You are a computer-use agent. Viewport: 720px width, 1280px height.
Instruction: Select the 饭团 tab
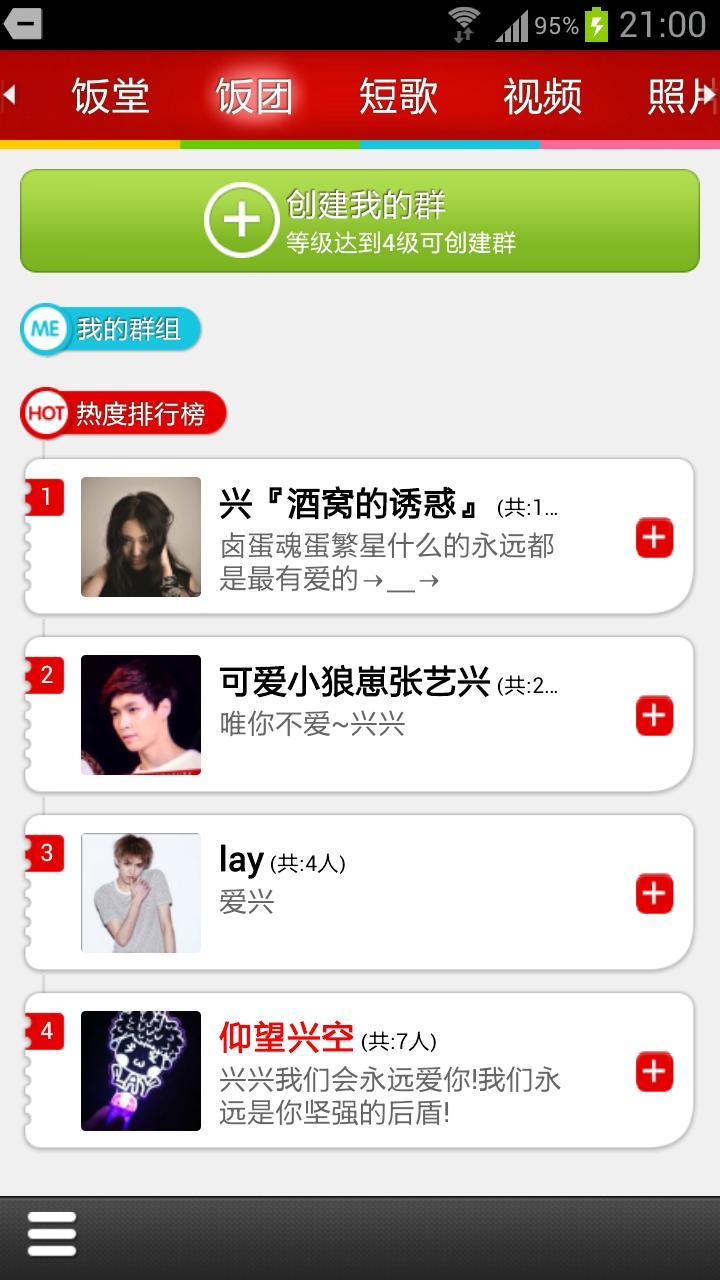254,97
